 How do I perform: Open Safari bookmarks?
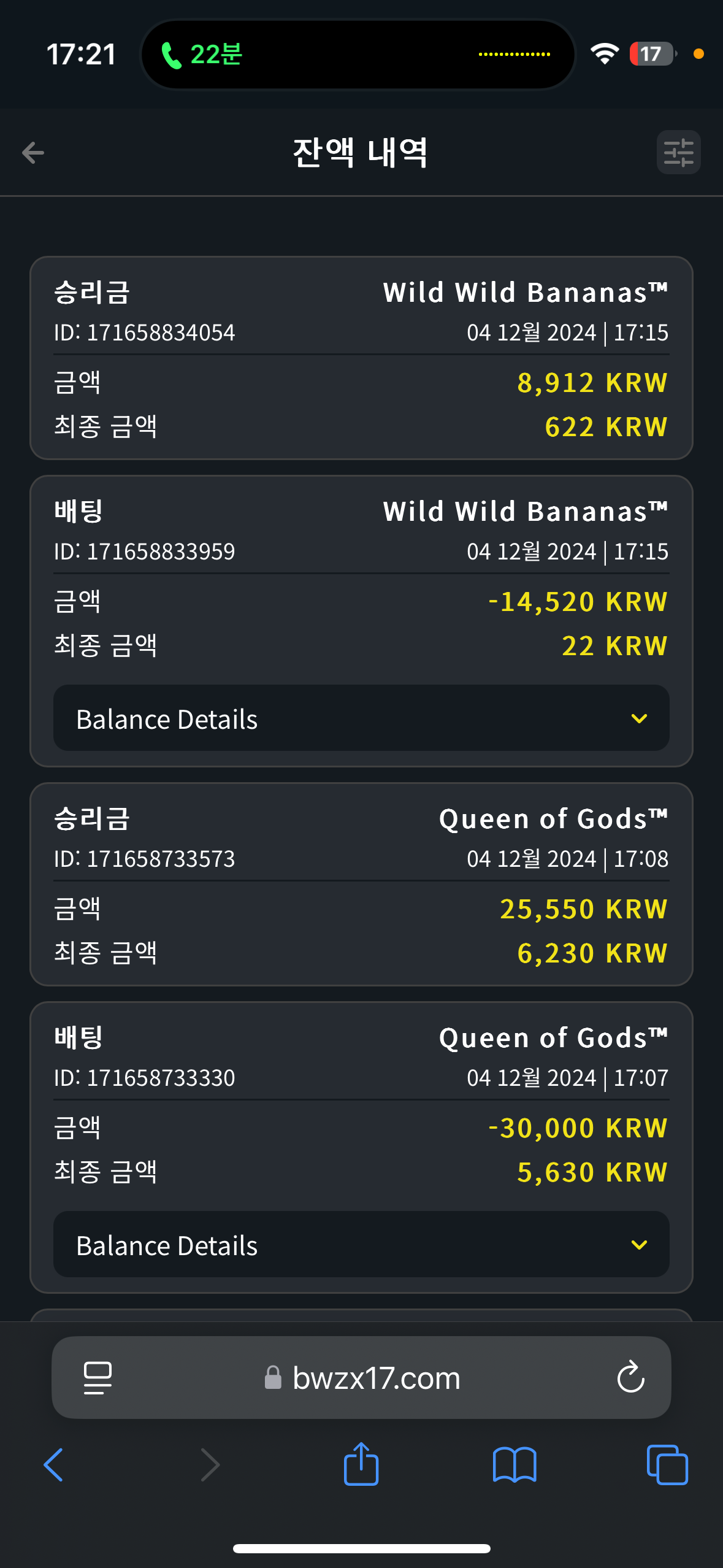point(515,1465)
